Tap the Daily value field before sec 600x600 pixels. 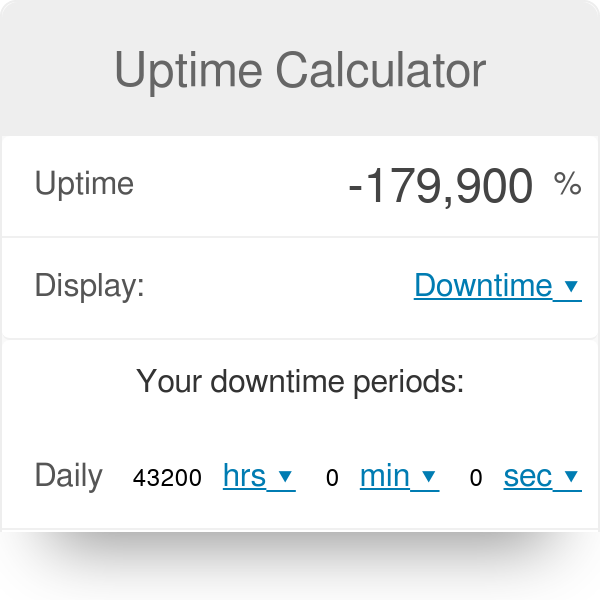coord(476,478)
